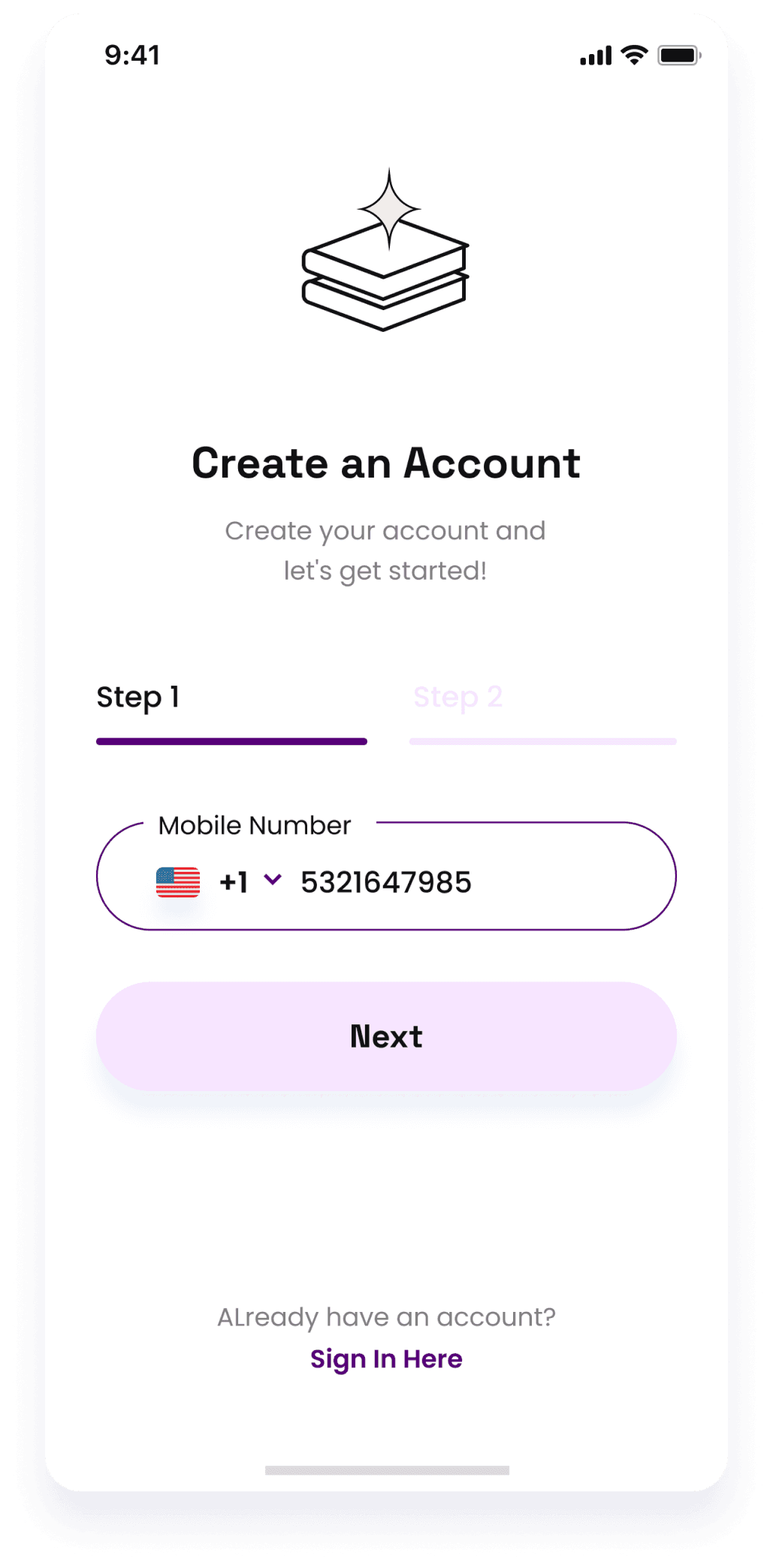Switch to the Step 2 tab

click(458, 698)
